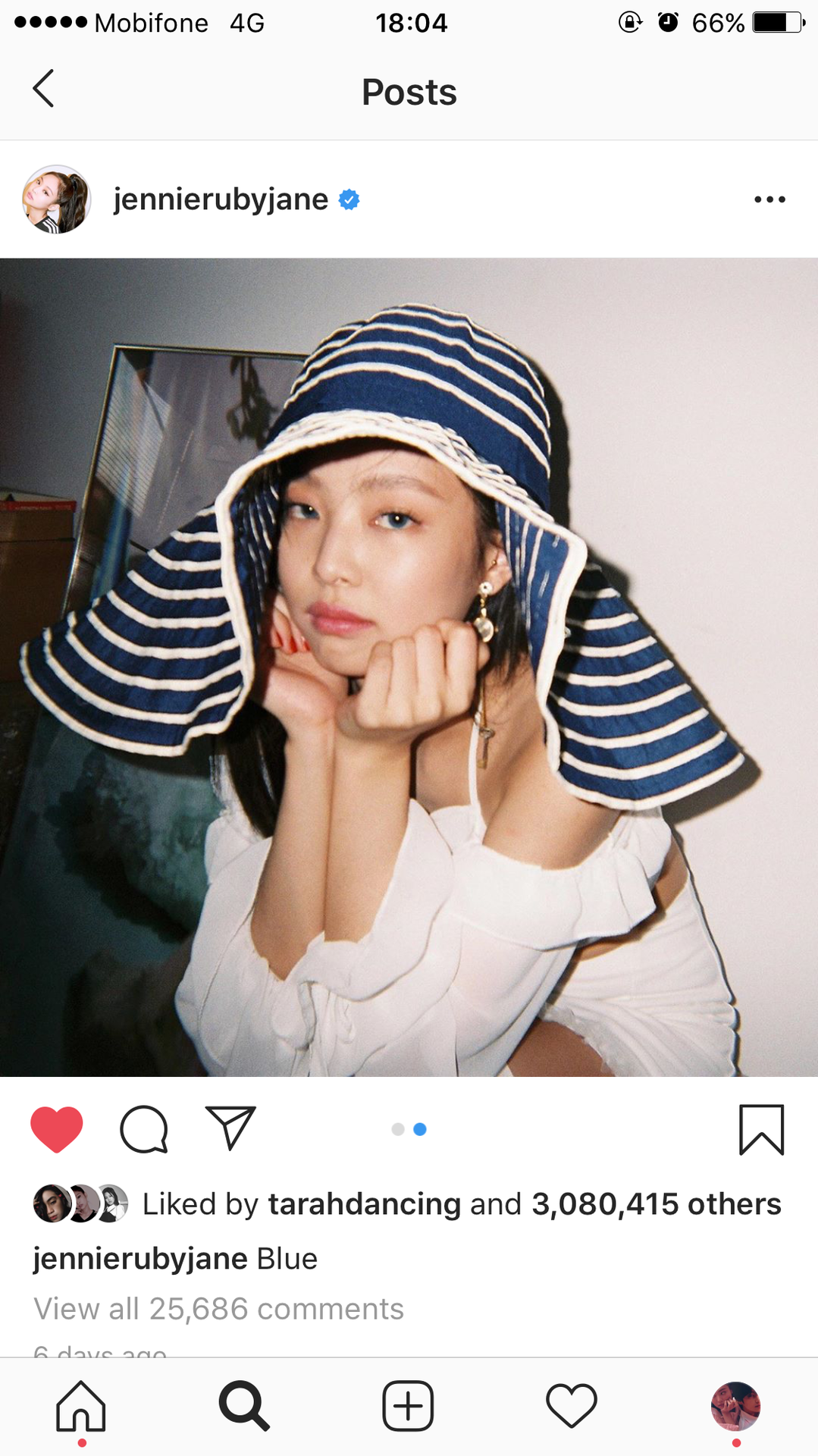Open the comment bubble icon
Viewport: 818px width, 1456px height.
[x=144, y=1129]
